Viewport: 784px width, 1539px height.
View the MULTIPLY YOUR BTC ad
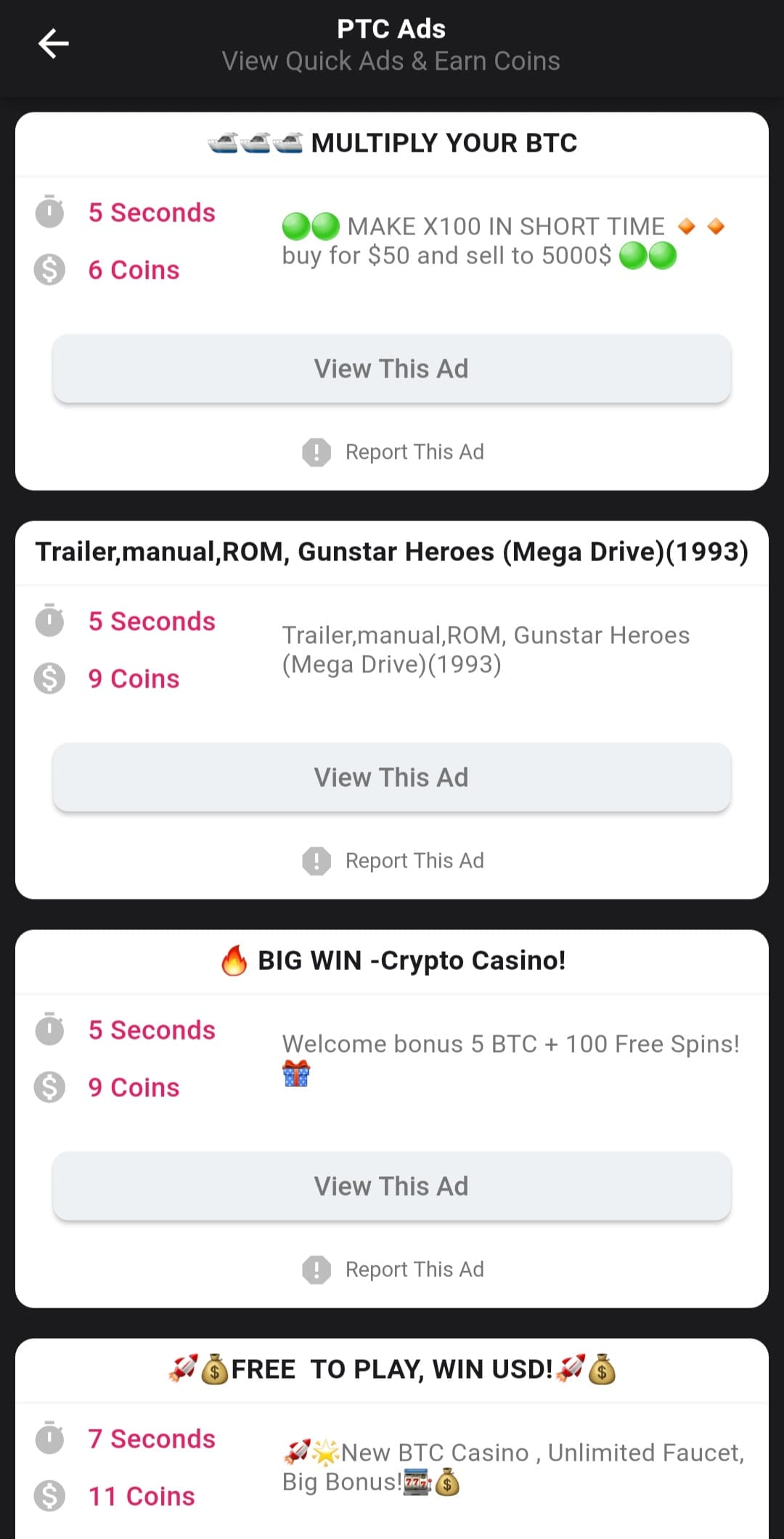click(x=392, y=369)
